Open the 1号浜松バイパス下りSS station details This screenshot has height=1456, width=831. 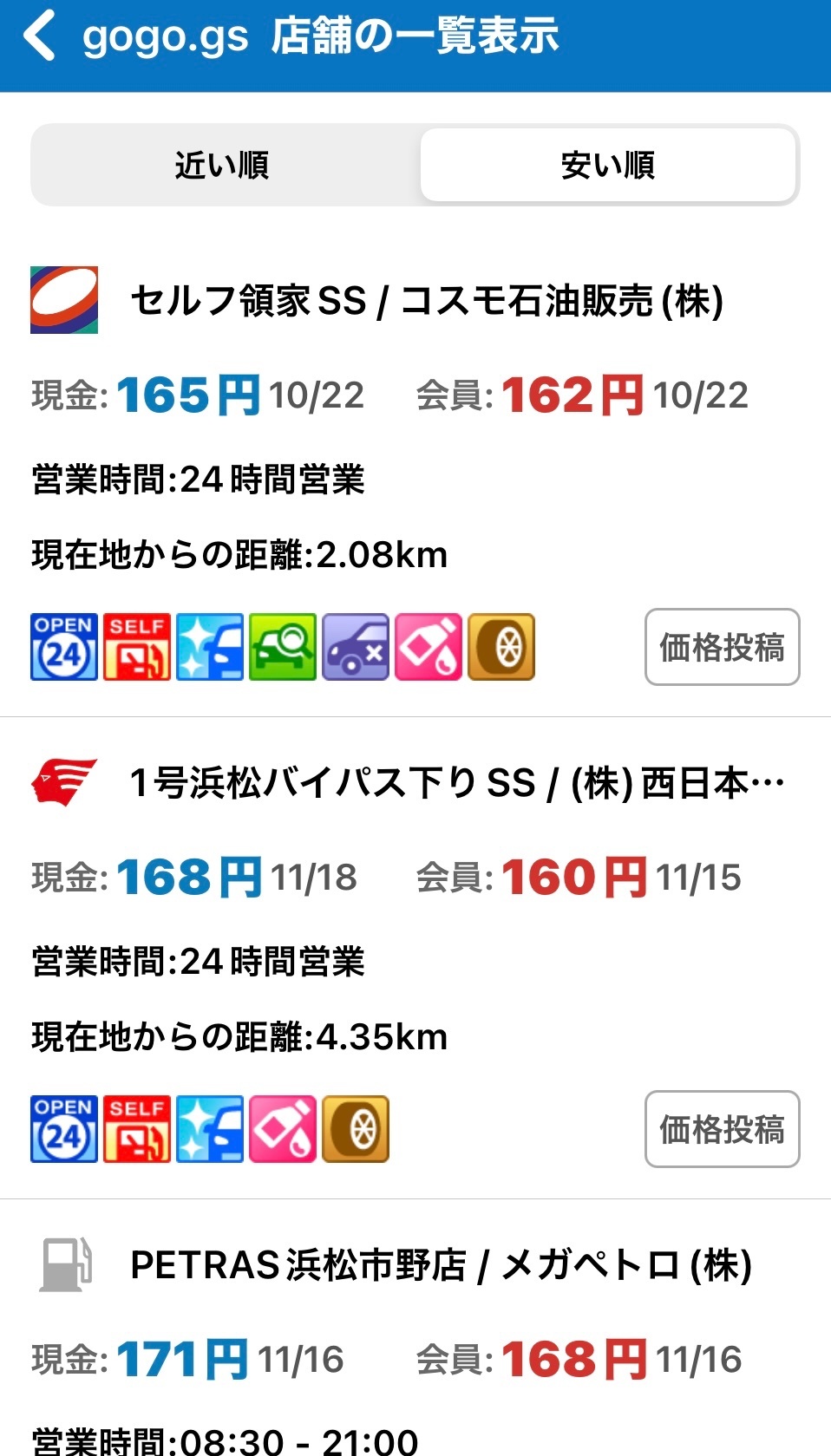(455, 784)
